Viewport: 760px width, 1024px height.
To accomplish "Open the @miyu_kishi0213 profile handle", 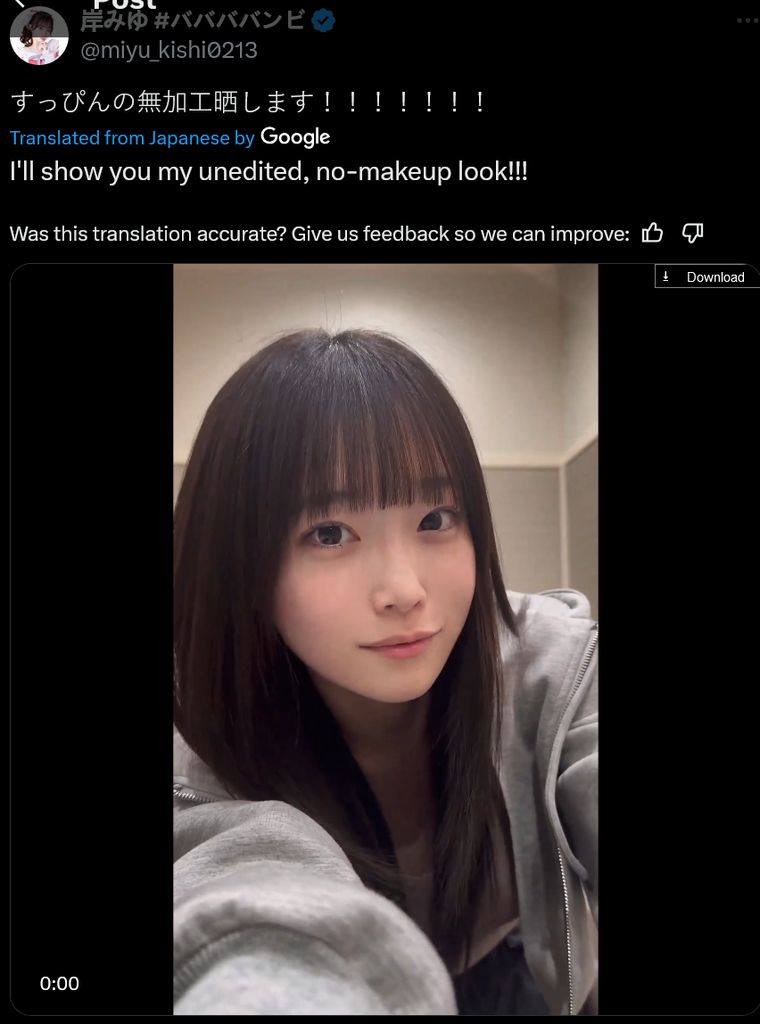I will point(168,49).
